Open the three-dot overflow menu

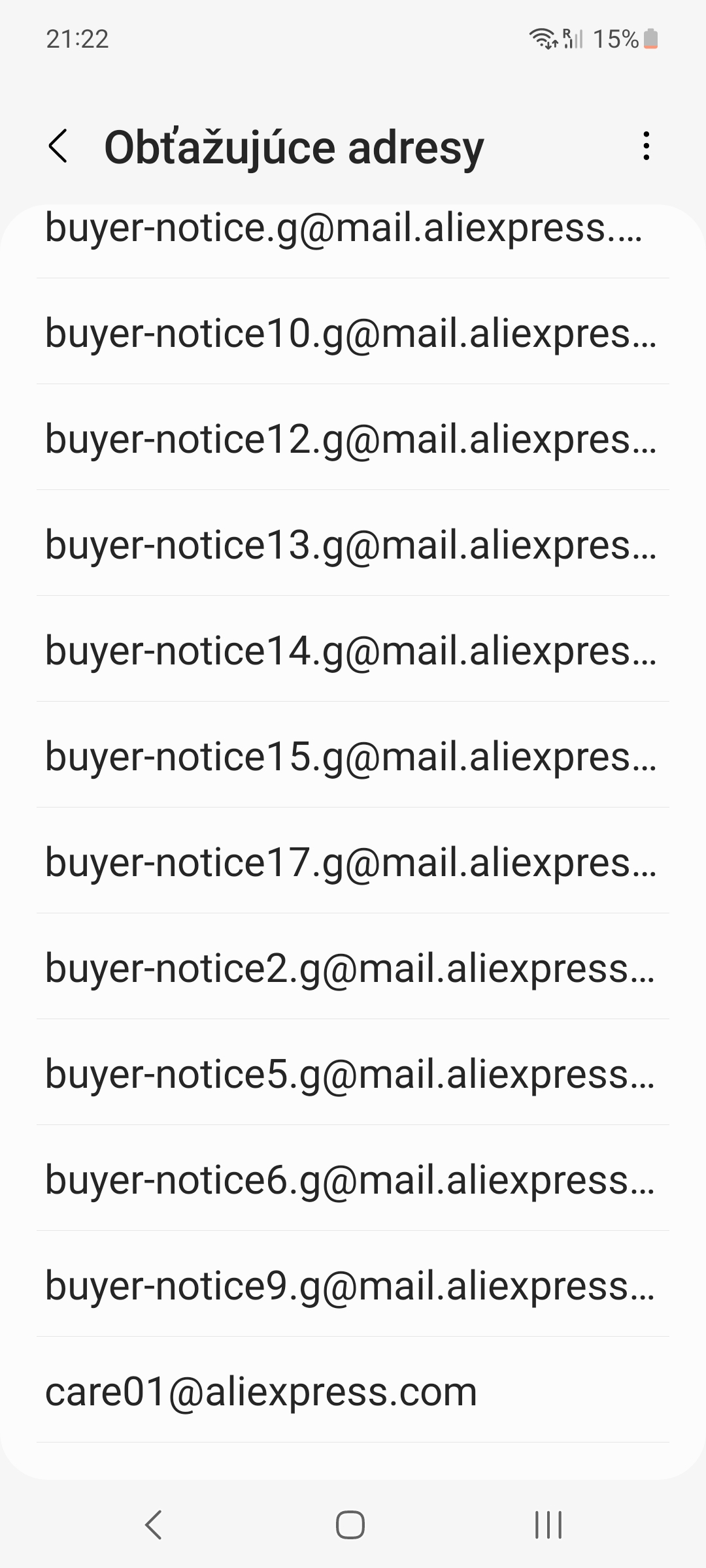(646, 146)
